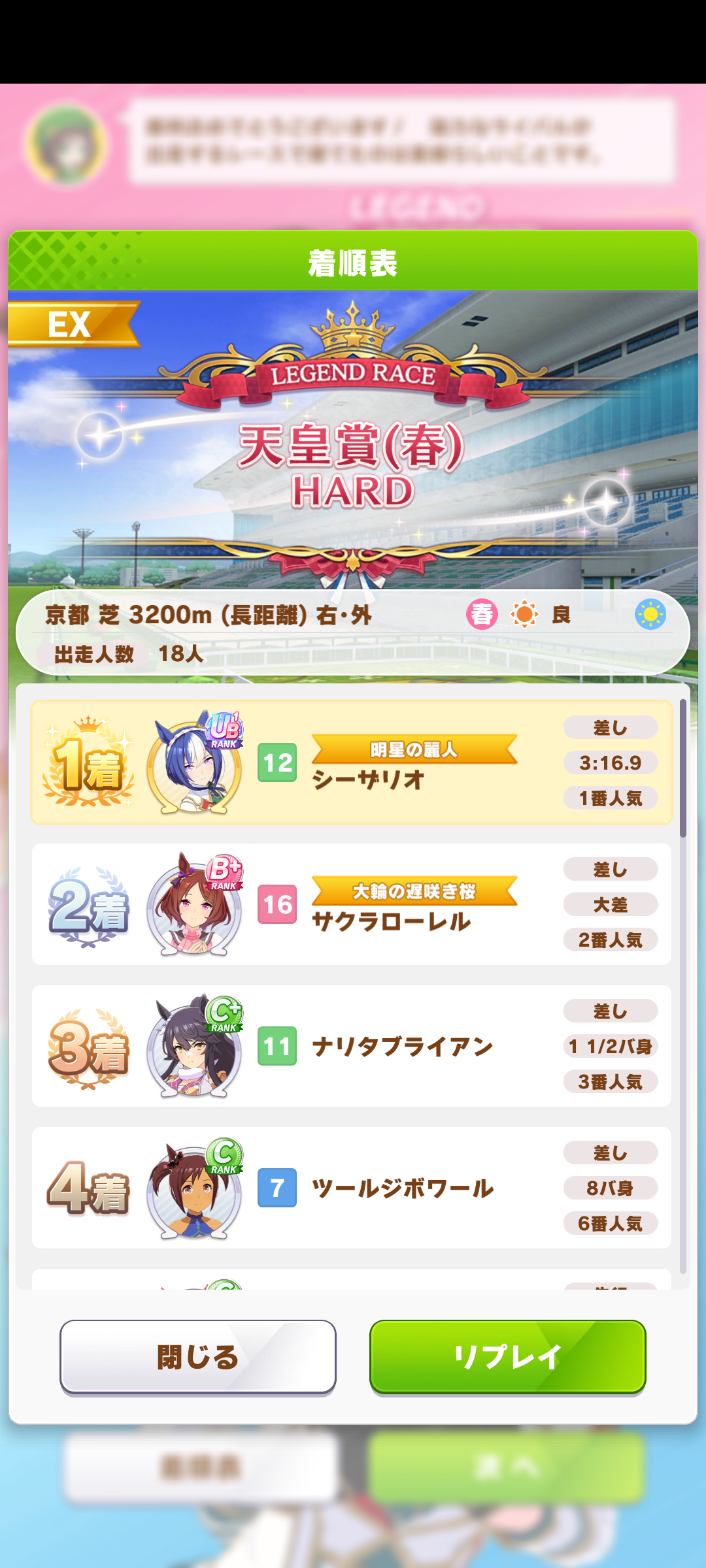Open first-place シーザリオ result row
Screen dimensions: 706x1568
click(352, 762)
